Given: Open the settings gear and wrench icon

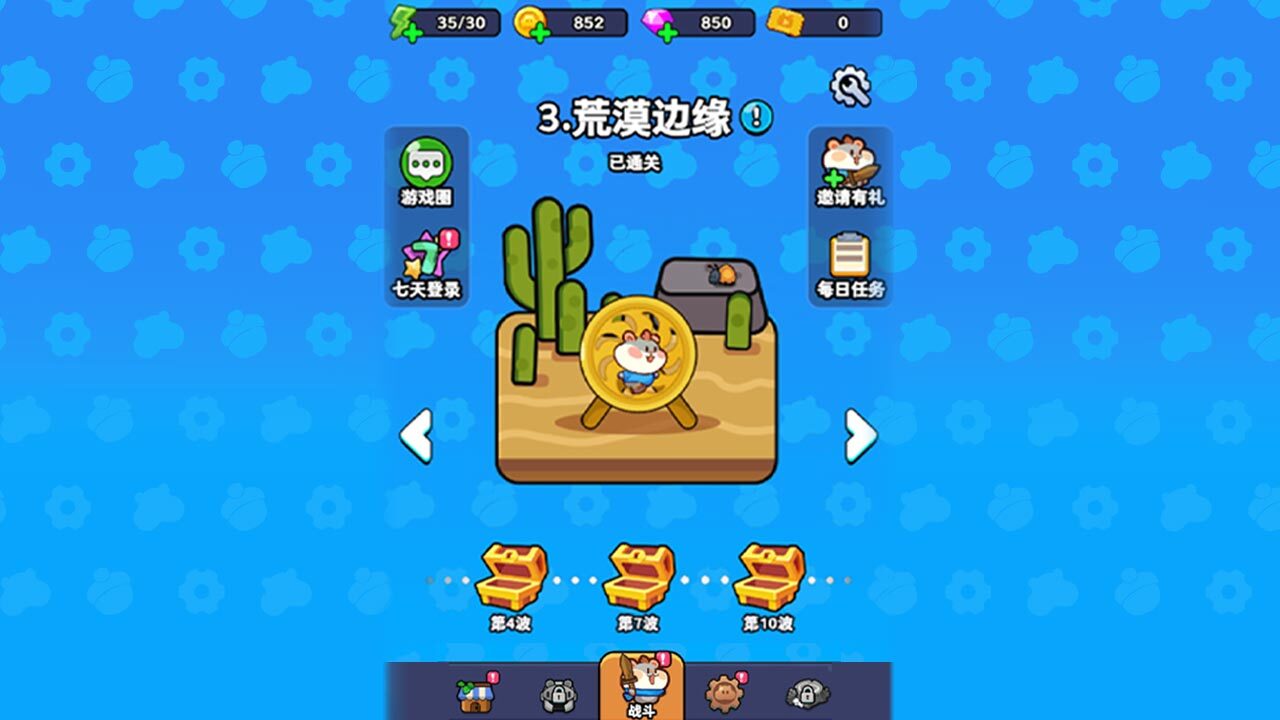Looking at the screenshot, I should coord(851,87).
